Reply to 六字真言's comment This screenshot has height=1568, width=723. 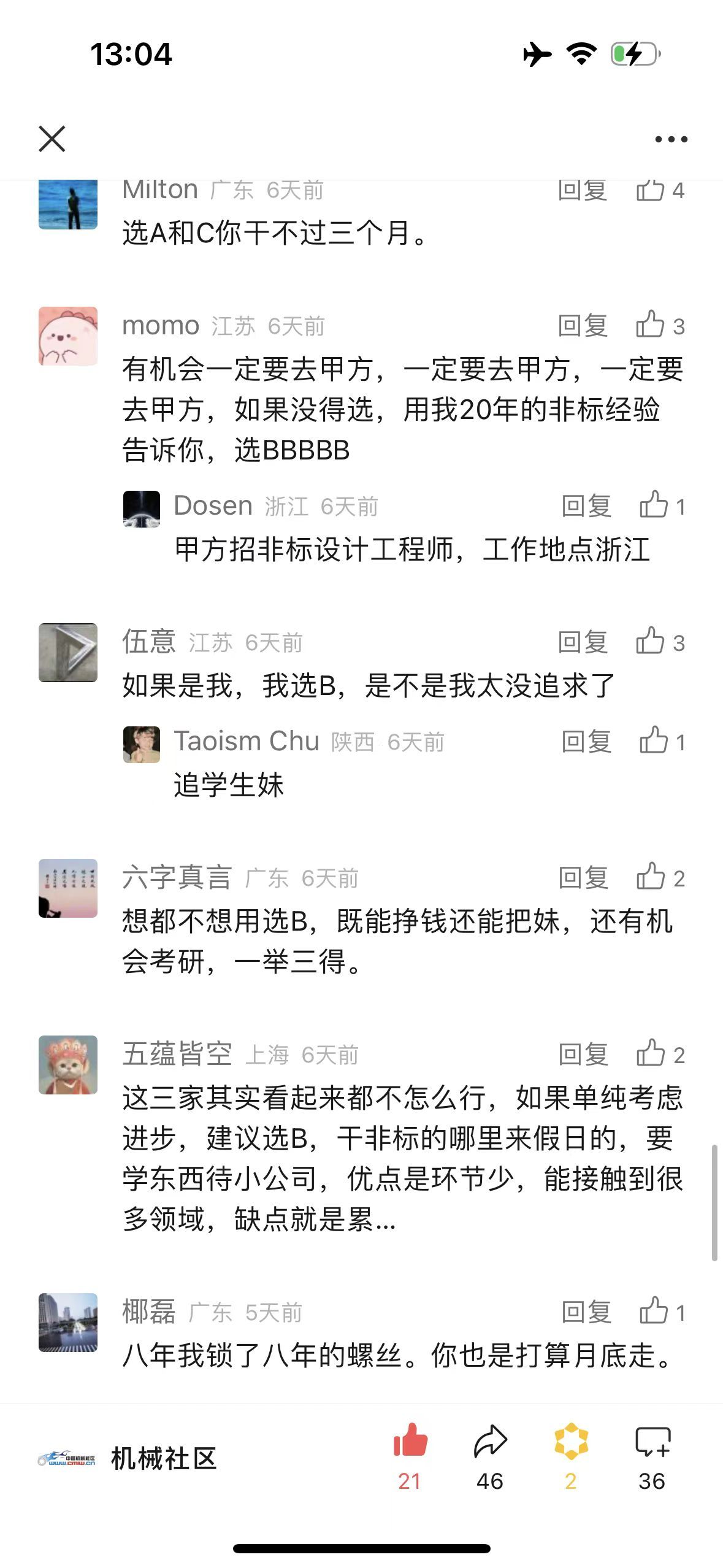(x=583, y=878)
